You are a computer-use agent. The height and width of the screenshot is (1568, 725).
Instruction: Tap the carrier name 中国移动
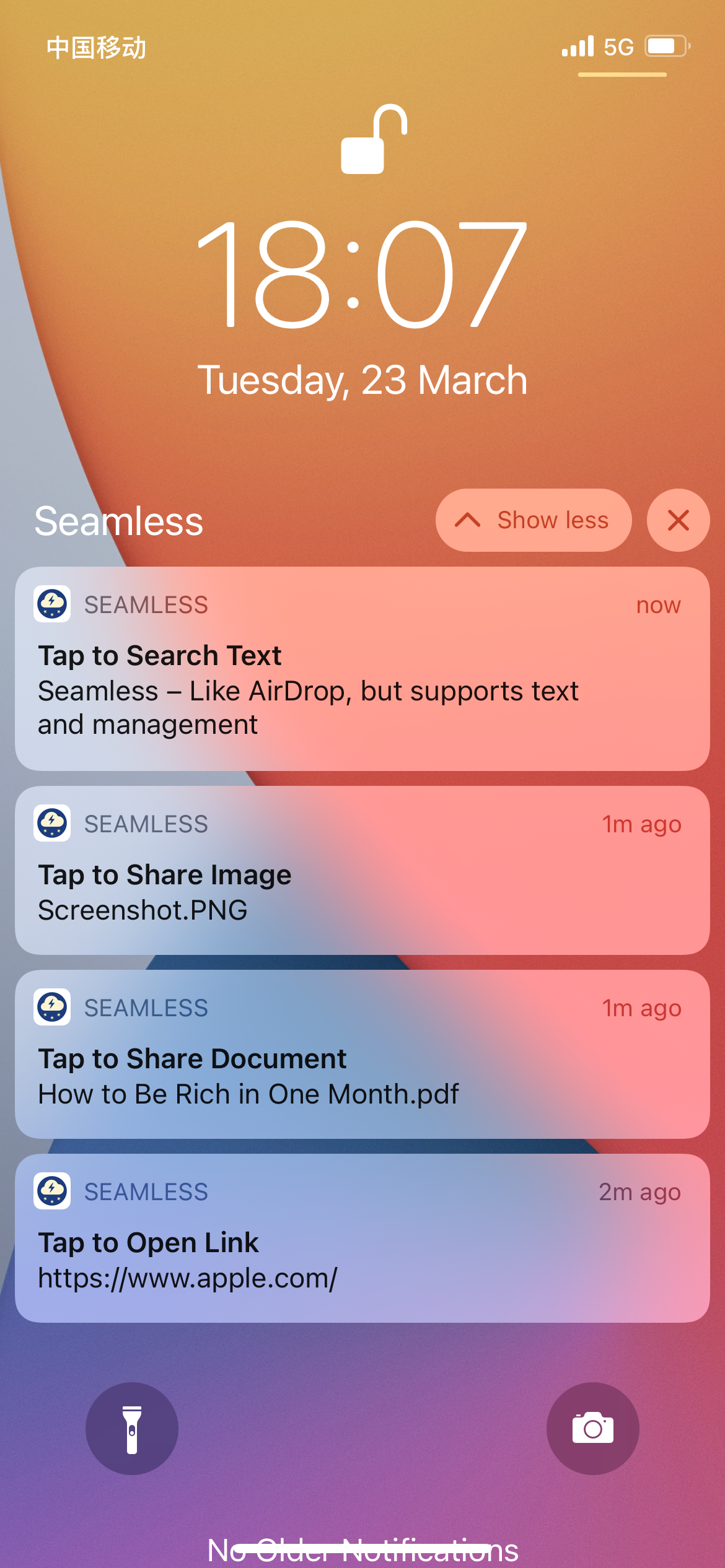pos(95,46)
